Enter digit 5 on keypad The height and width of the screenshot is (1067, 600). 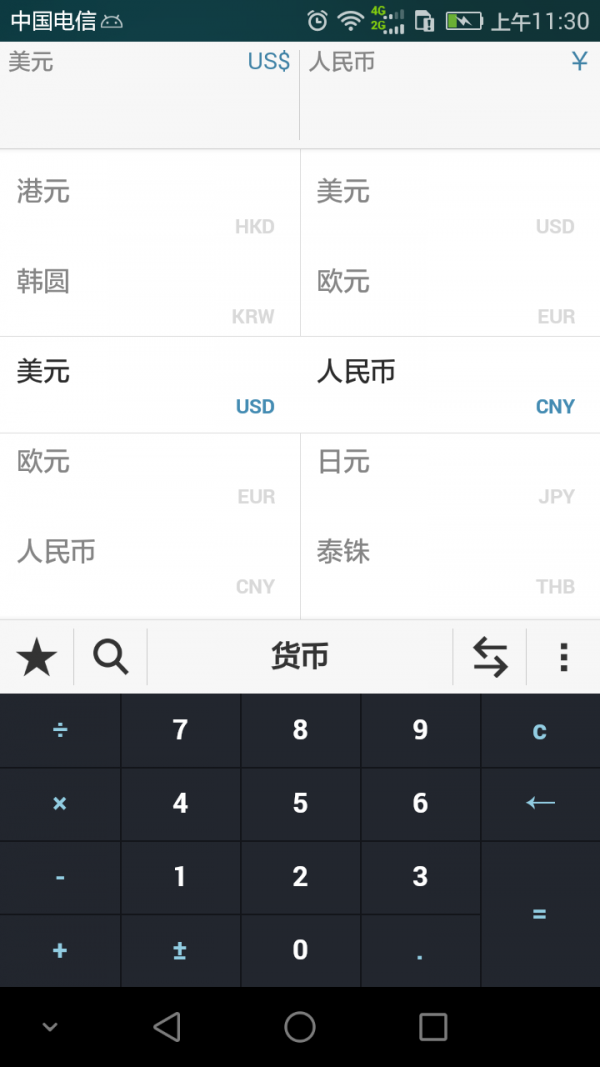coord(300,804)
